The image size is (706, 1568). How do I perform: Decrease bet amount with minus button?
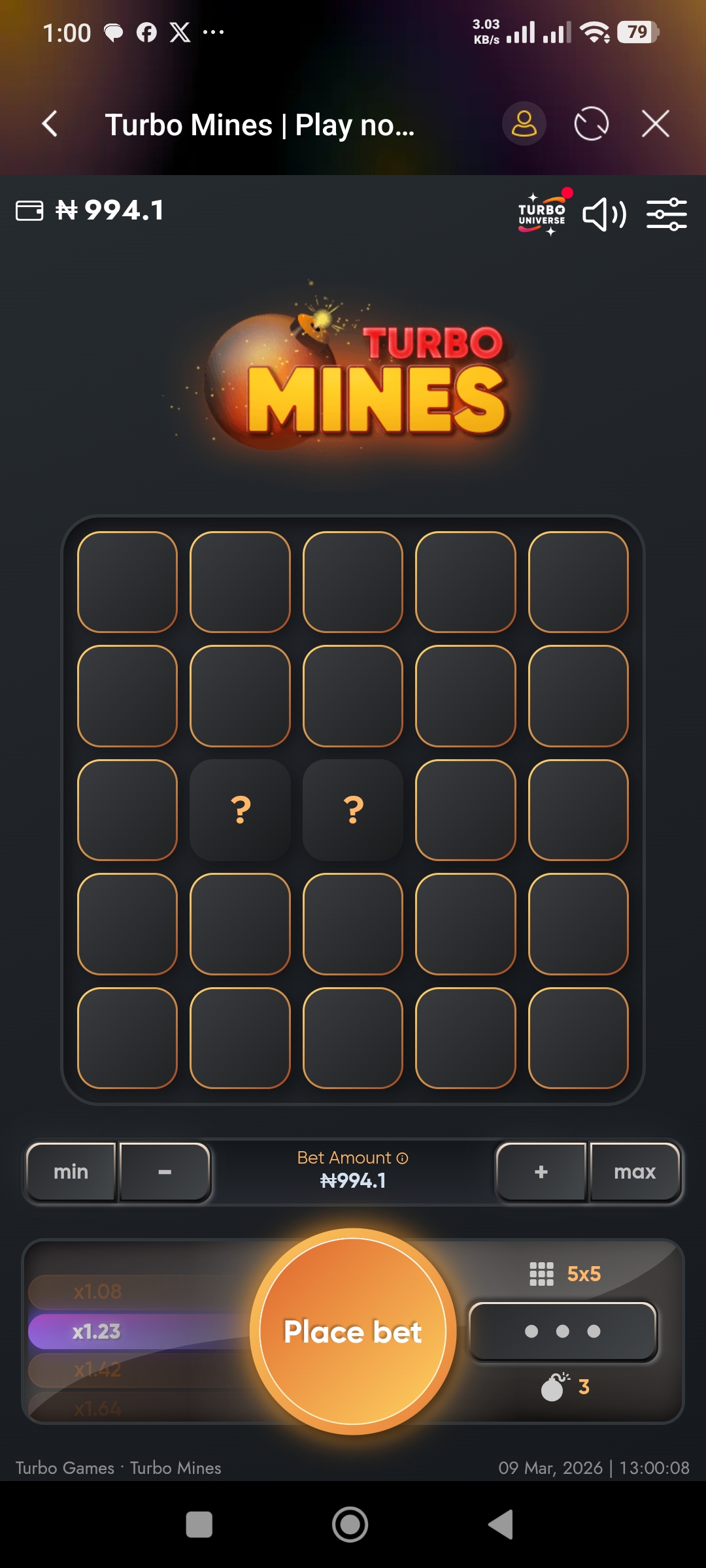point(165,1171)
